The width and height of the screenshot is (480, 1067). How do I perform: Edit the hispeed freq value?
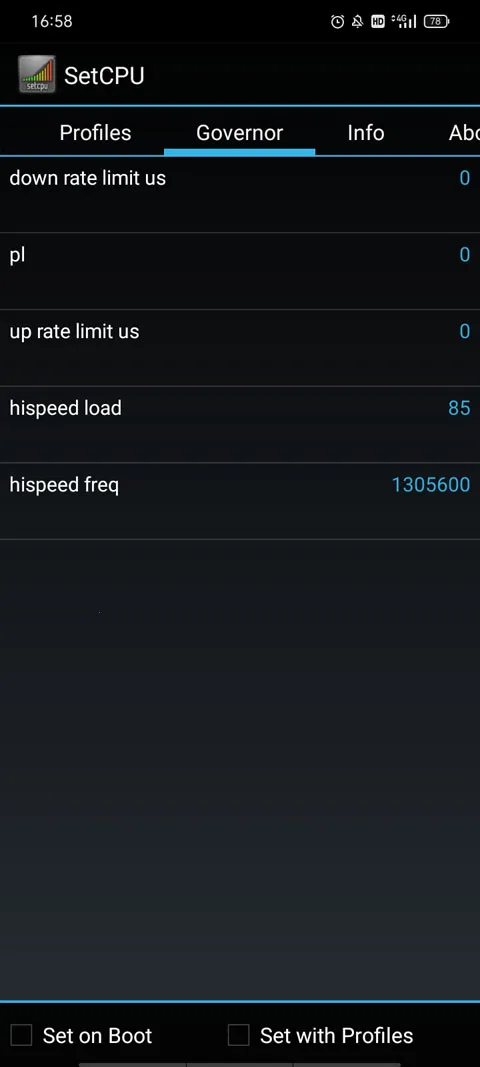[240, 502]
